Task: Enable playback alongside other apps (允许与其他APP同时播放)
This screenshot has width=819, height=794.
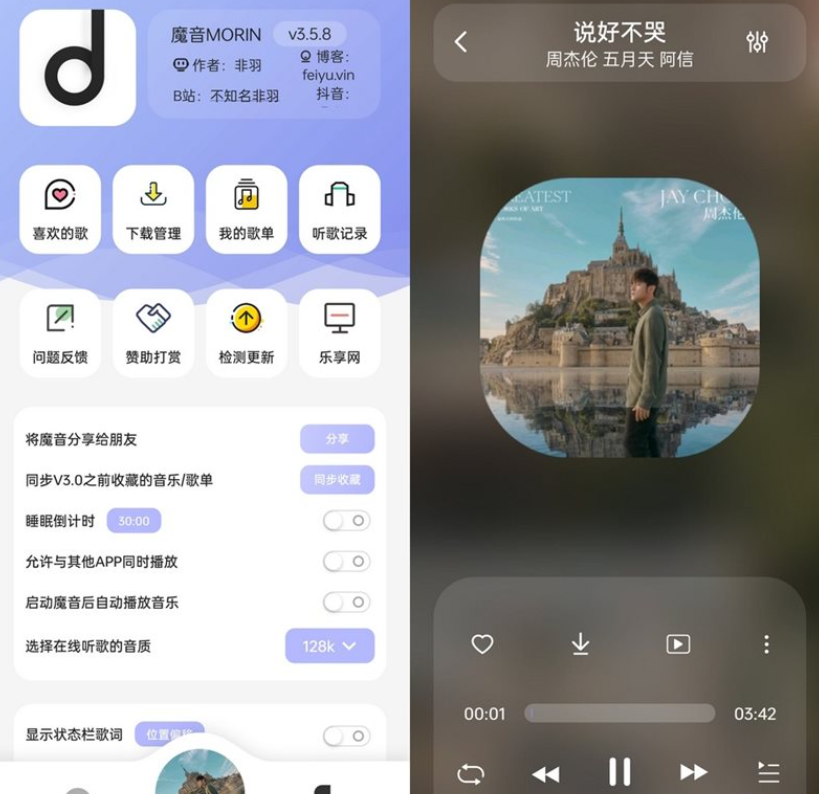Action: (x=346, y=562)
